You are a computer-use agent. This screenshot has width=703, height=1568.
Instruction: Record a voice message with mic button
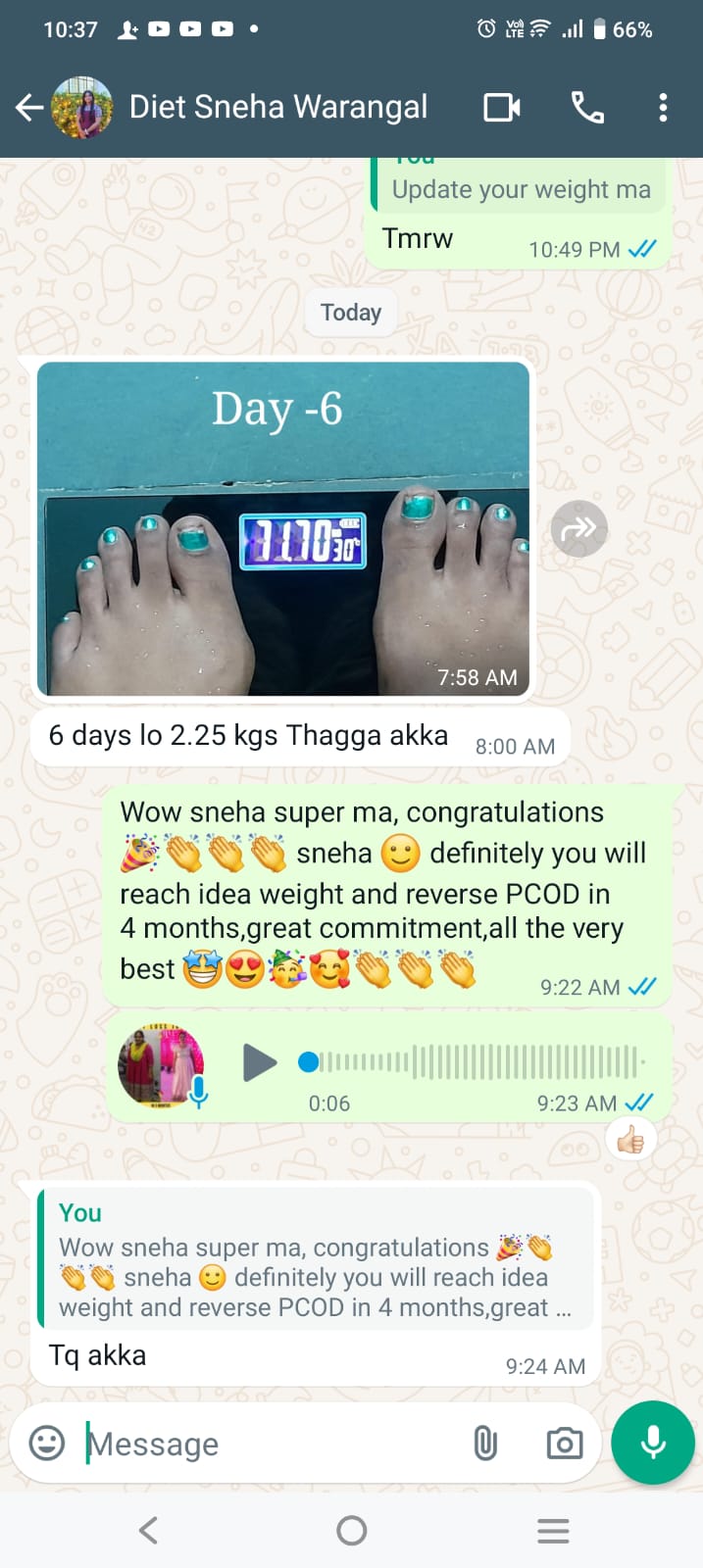653,1443
